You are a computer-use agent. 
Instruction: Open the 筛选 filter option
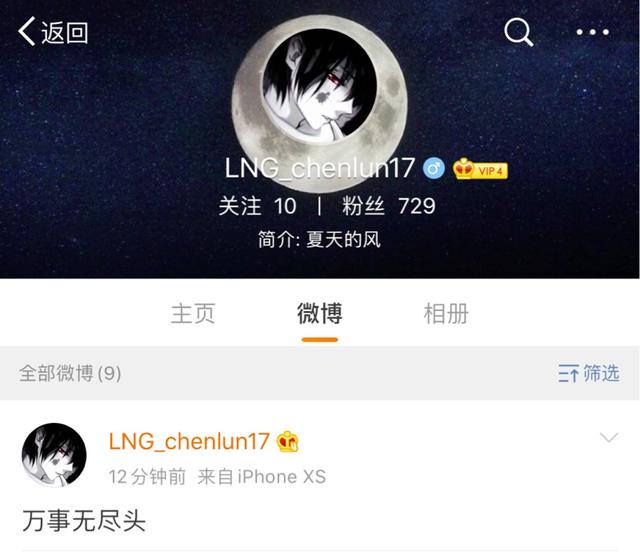click(589, 373)
